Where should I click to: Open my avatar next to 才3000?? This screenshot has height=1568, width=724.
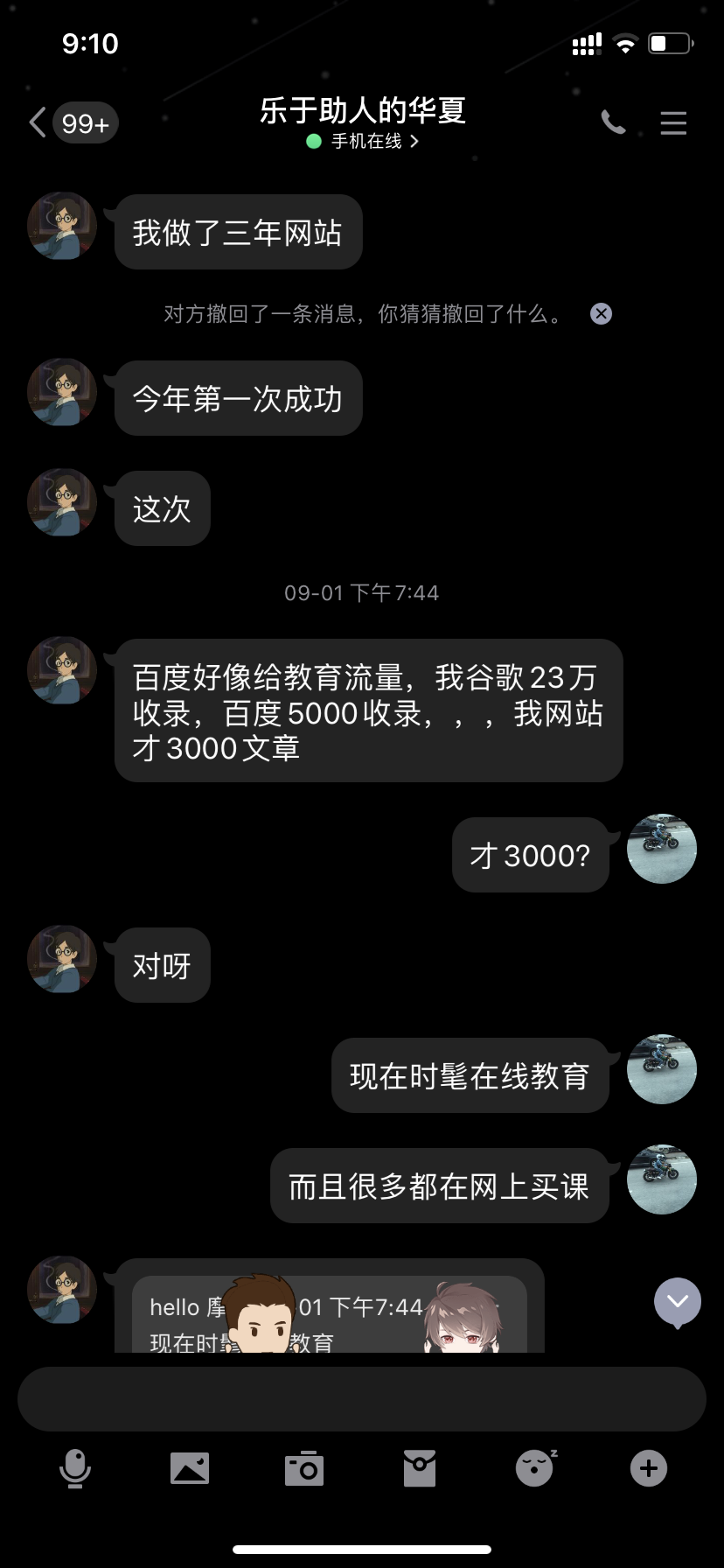pos(662,849)
